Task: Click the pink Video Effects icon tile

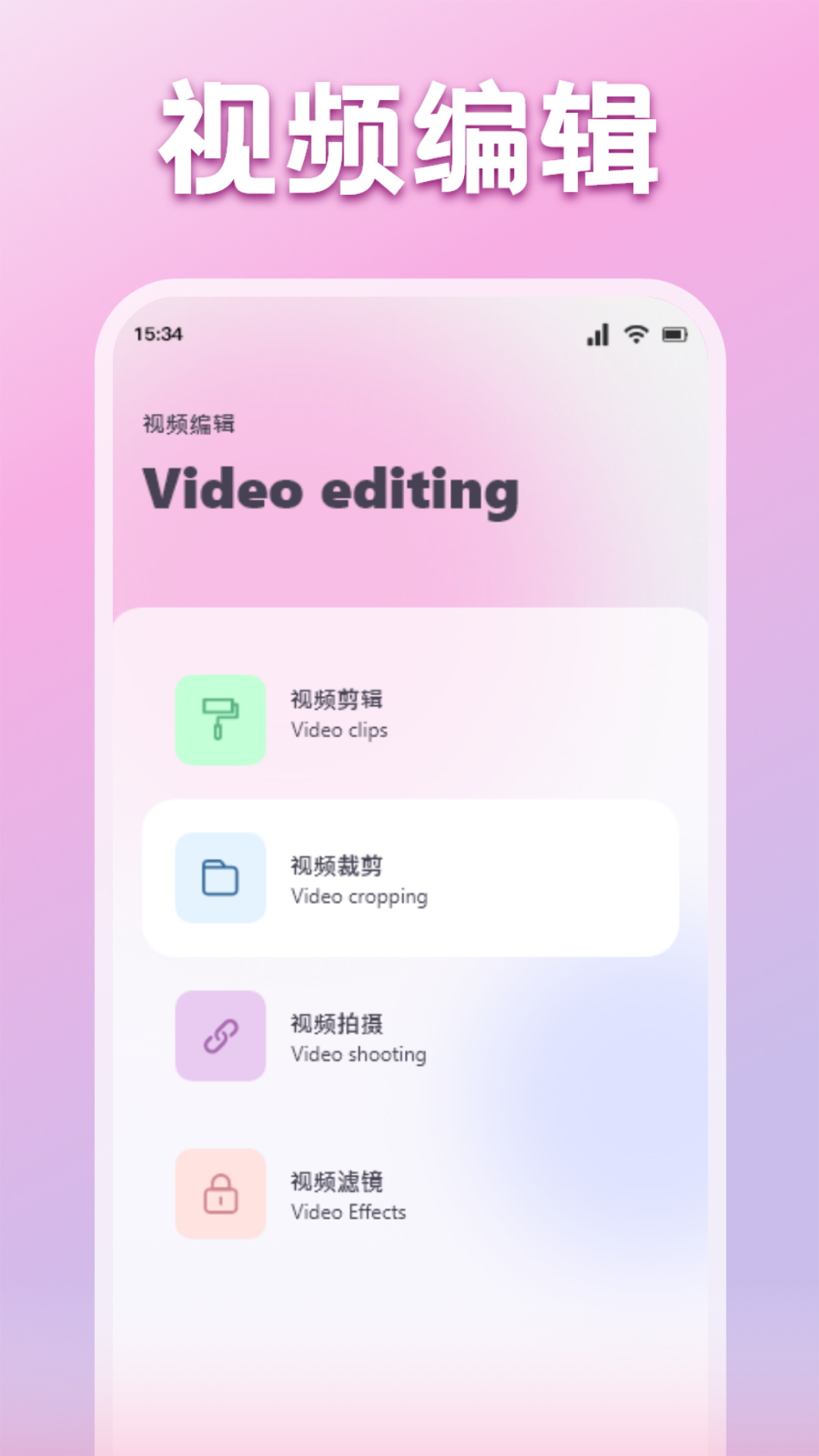Action: pos(219,1193)
